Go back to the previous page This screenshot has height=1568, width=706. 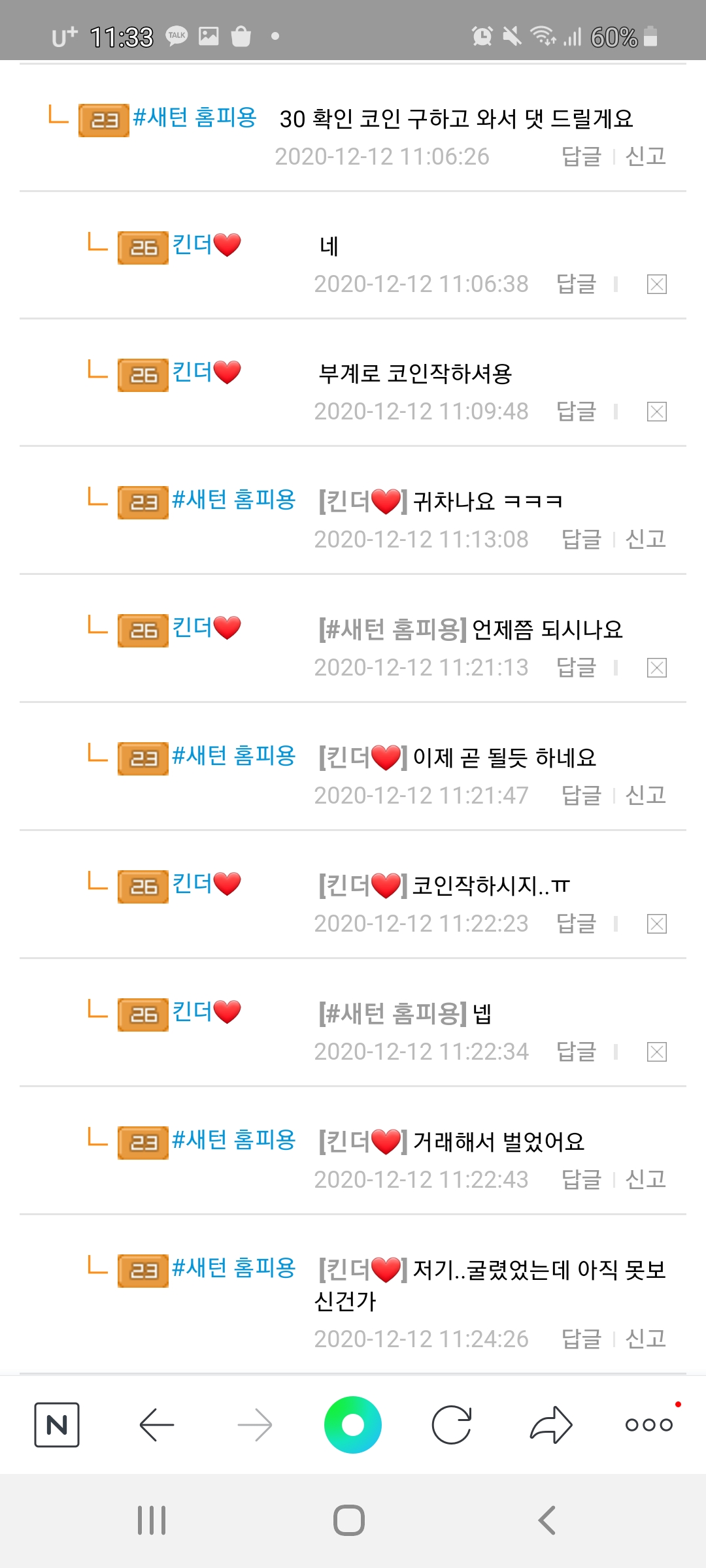click(x=157, y=1424)
